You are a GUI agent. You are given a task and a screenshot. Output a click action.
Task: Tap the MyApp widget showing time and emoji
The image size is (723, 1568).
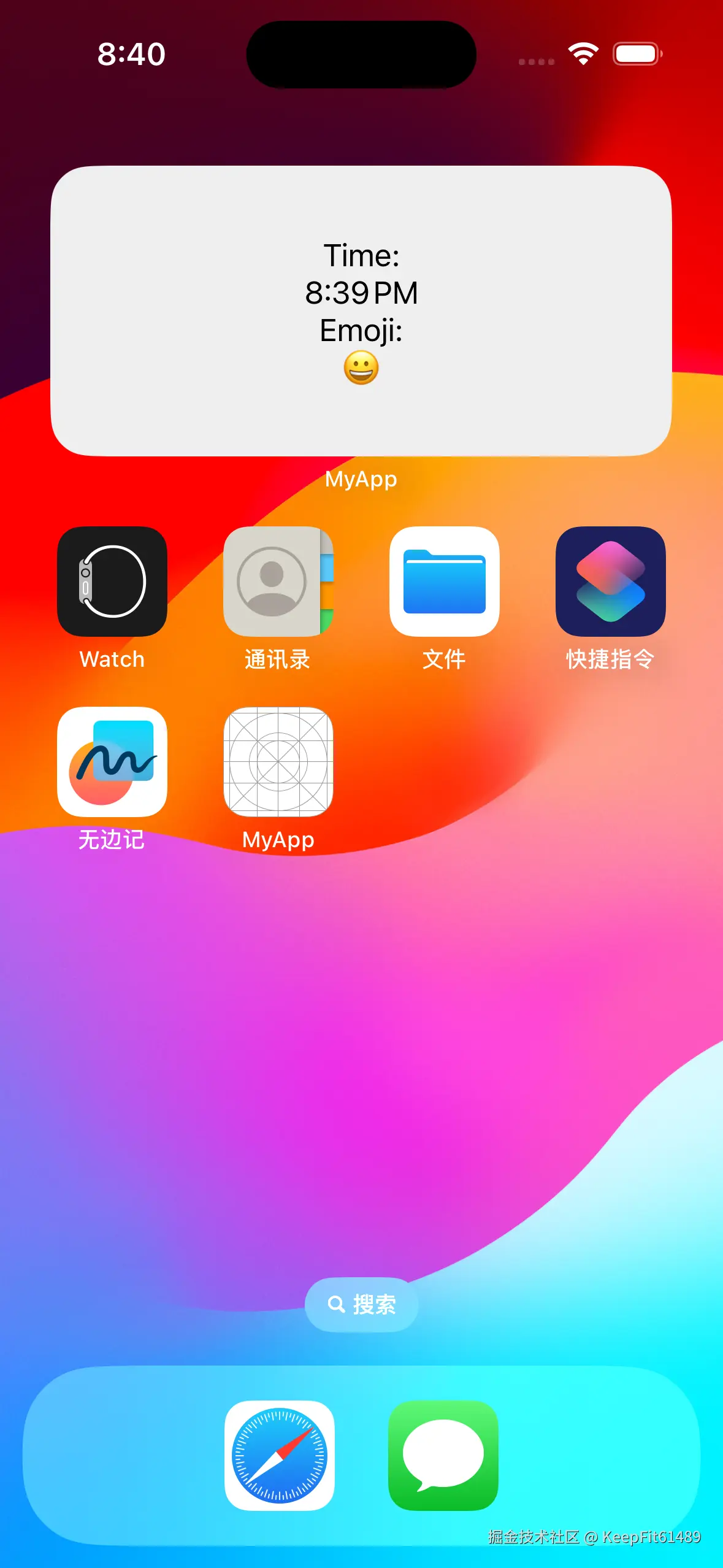[361, 310]
